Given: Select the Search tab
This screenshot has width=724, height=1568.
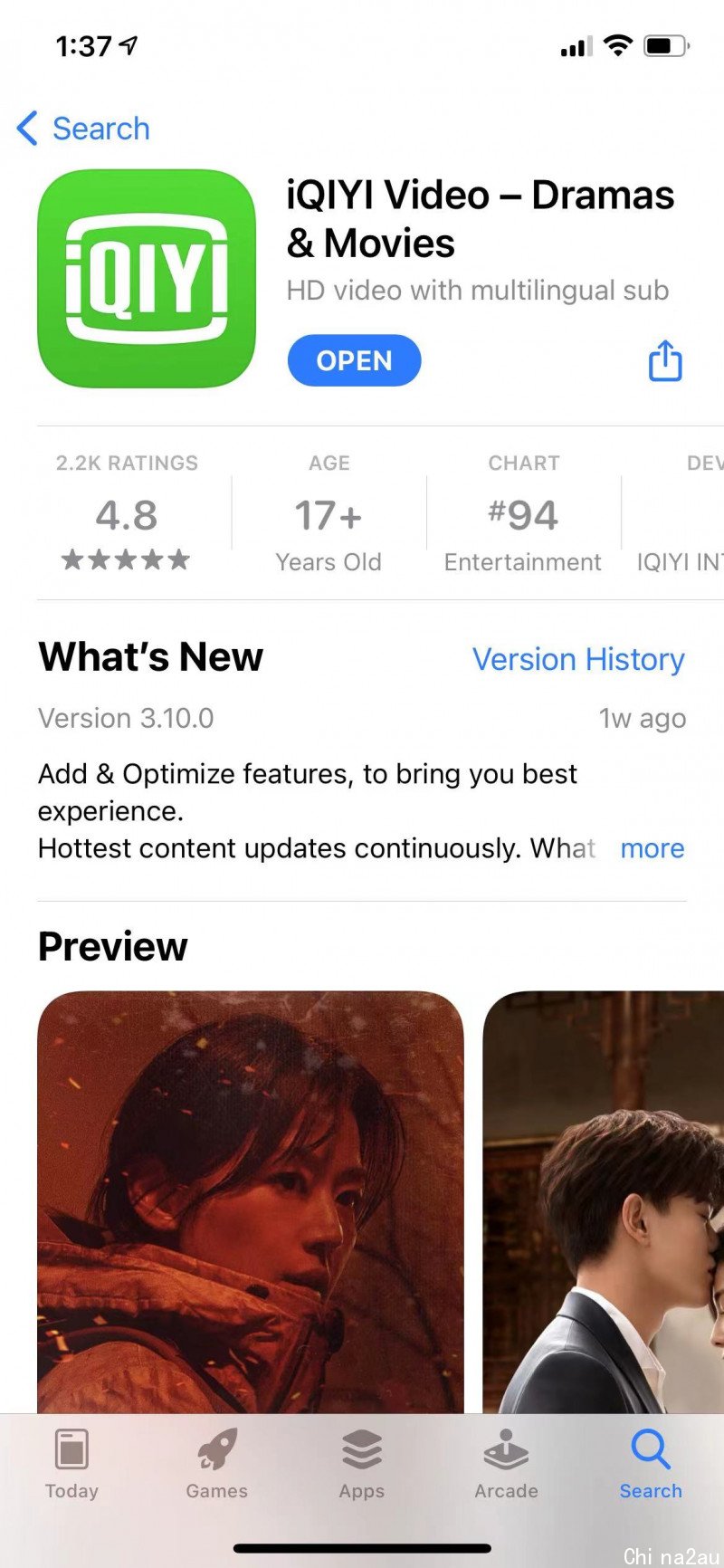Looking at the screenshot, I should 651,1465.
